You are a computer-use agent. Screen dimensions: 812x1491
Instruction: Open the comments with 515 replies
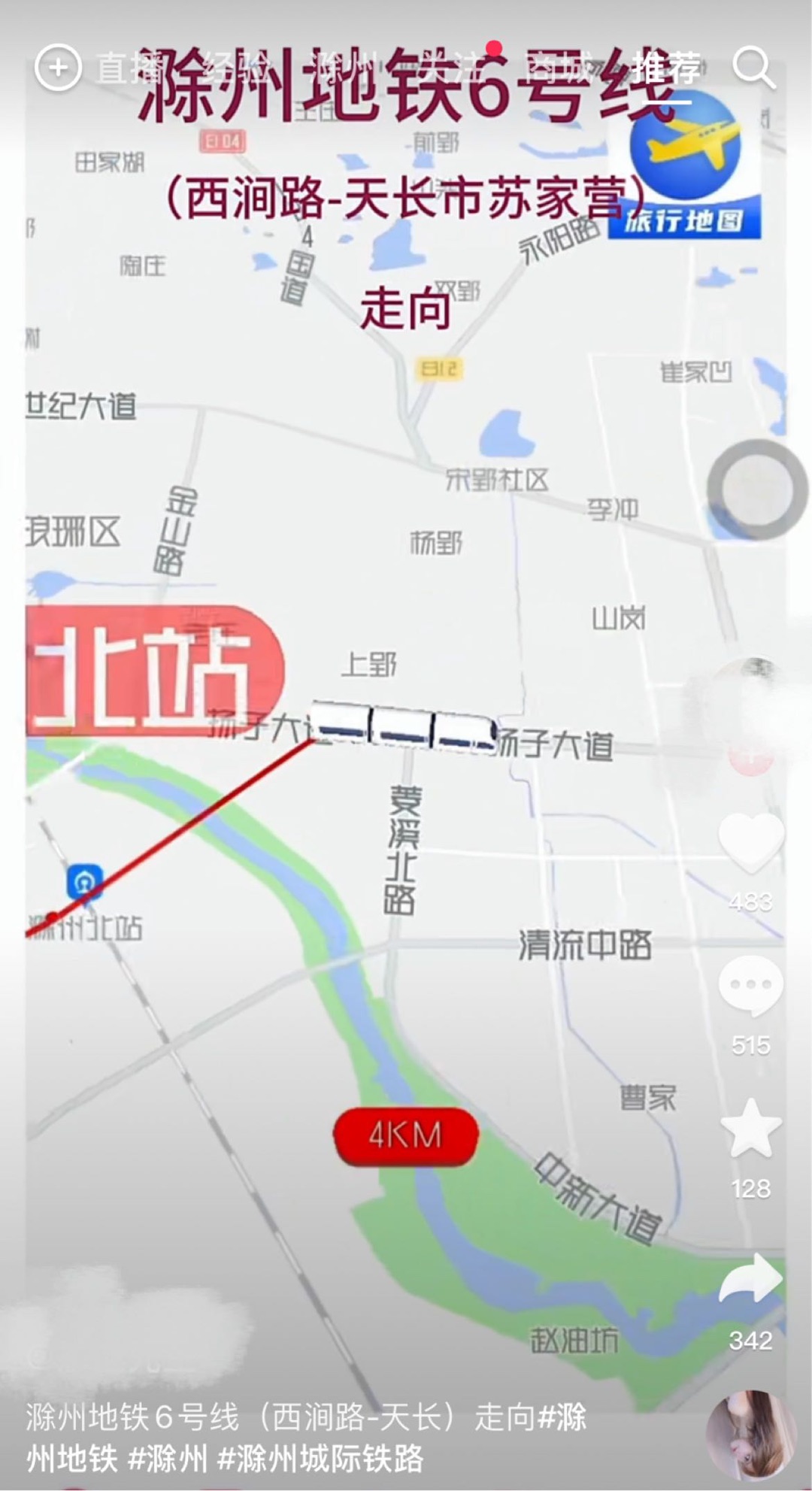750,985
